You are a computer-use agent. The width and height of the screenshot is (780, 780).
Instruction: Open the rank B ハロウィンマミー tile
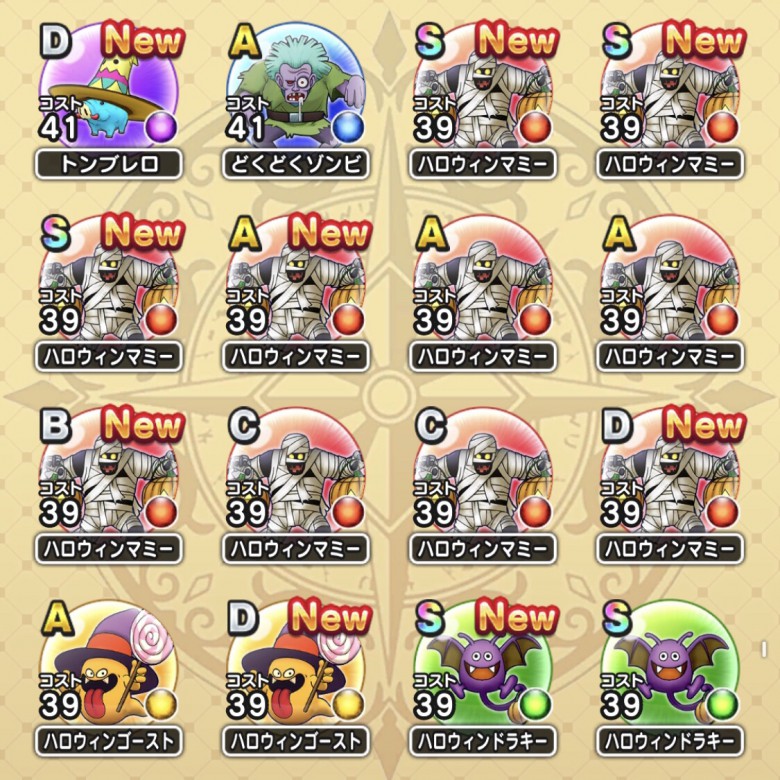pyautogui.click(x=109, y=478)
